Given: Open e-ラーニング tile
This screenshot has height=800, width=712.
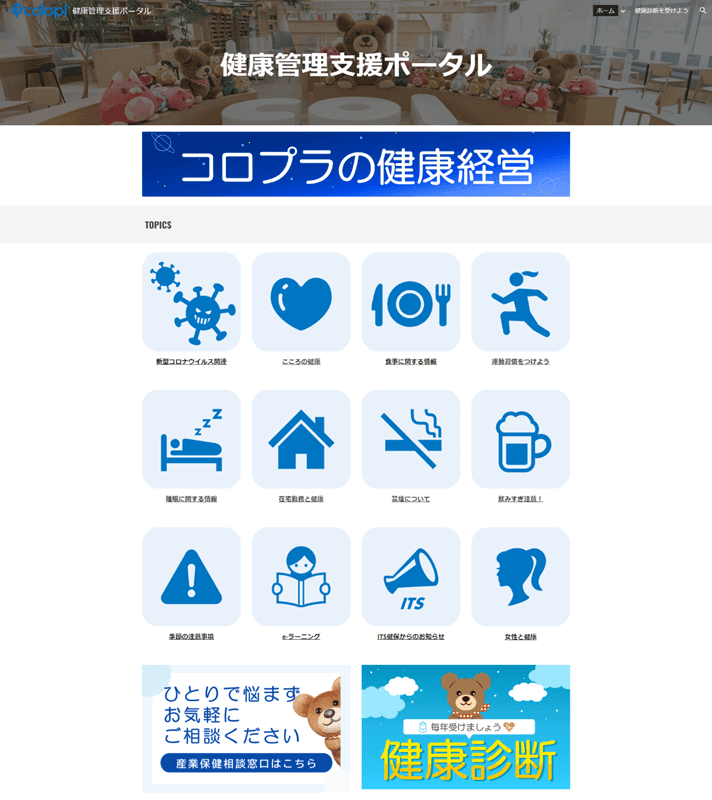Looking at the screenshot, I should click(x=301, y=577).
